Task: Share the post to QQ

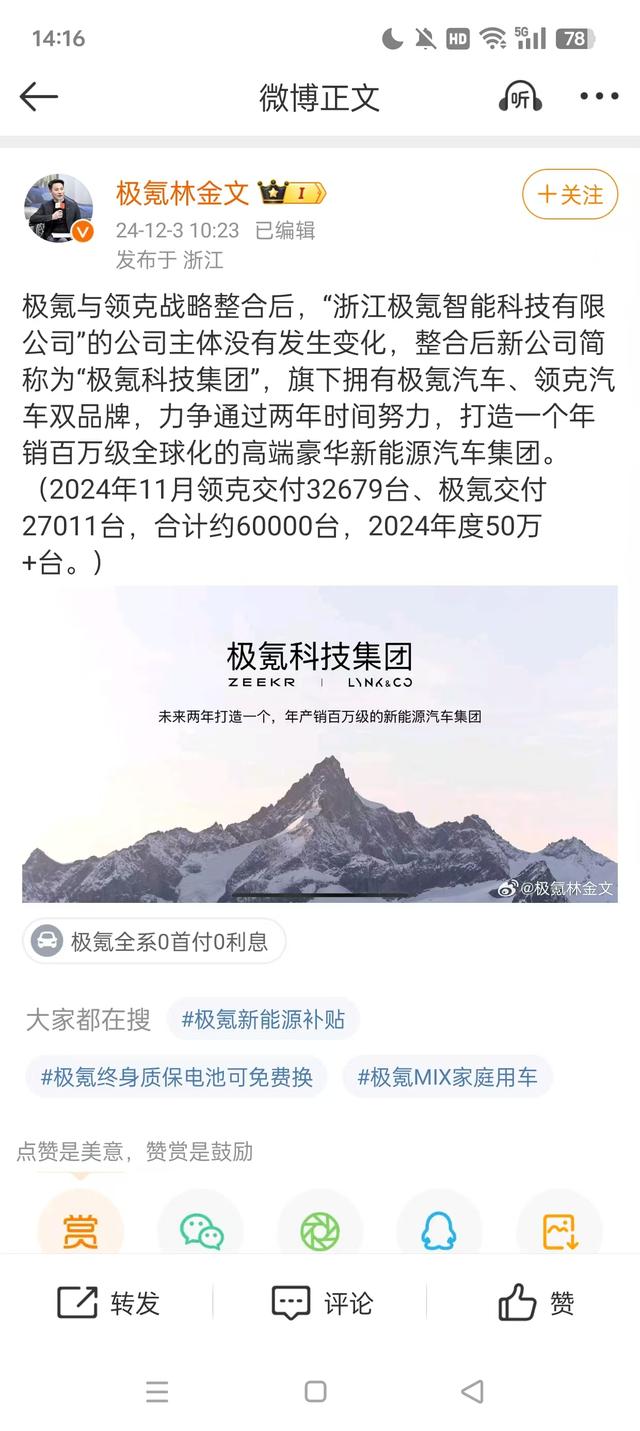Action: [439, 1230]
